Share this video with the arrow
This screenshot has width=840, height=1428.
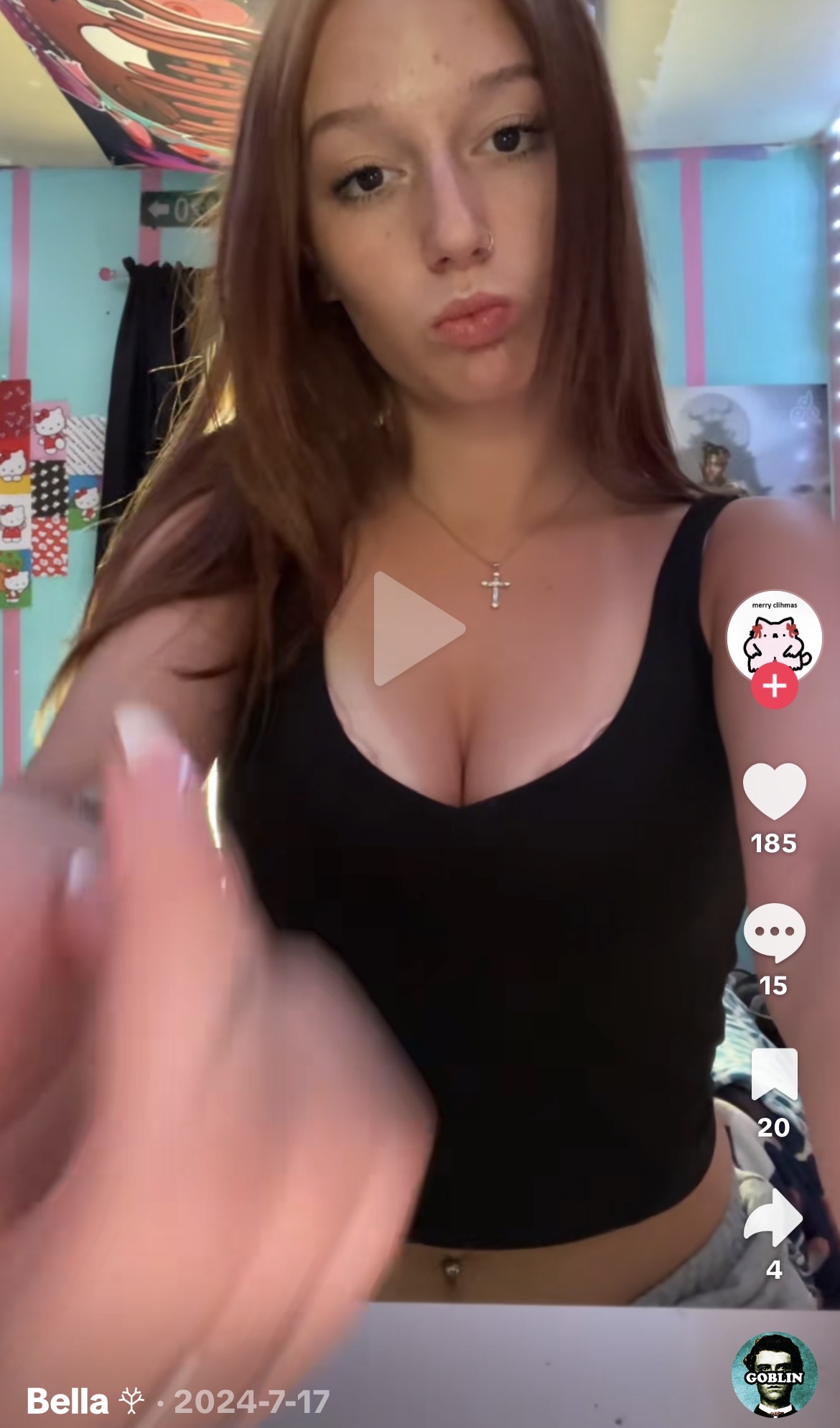774,1216
